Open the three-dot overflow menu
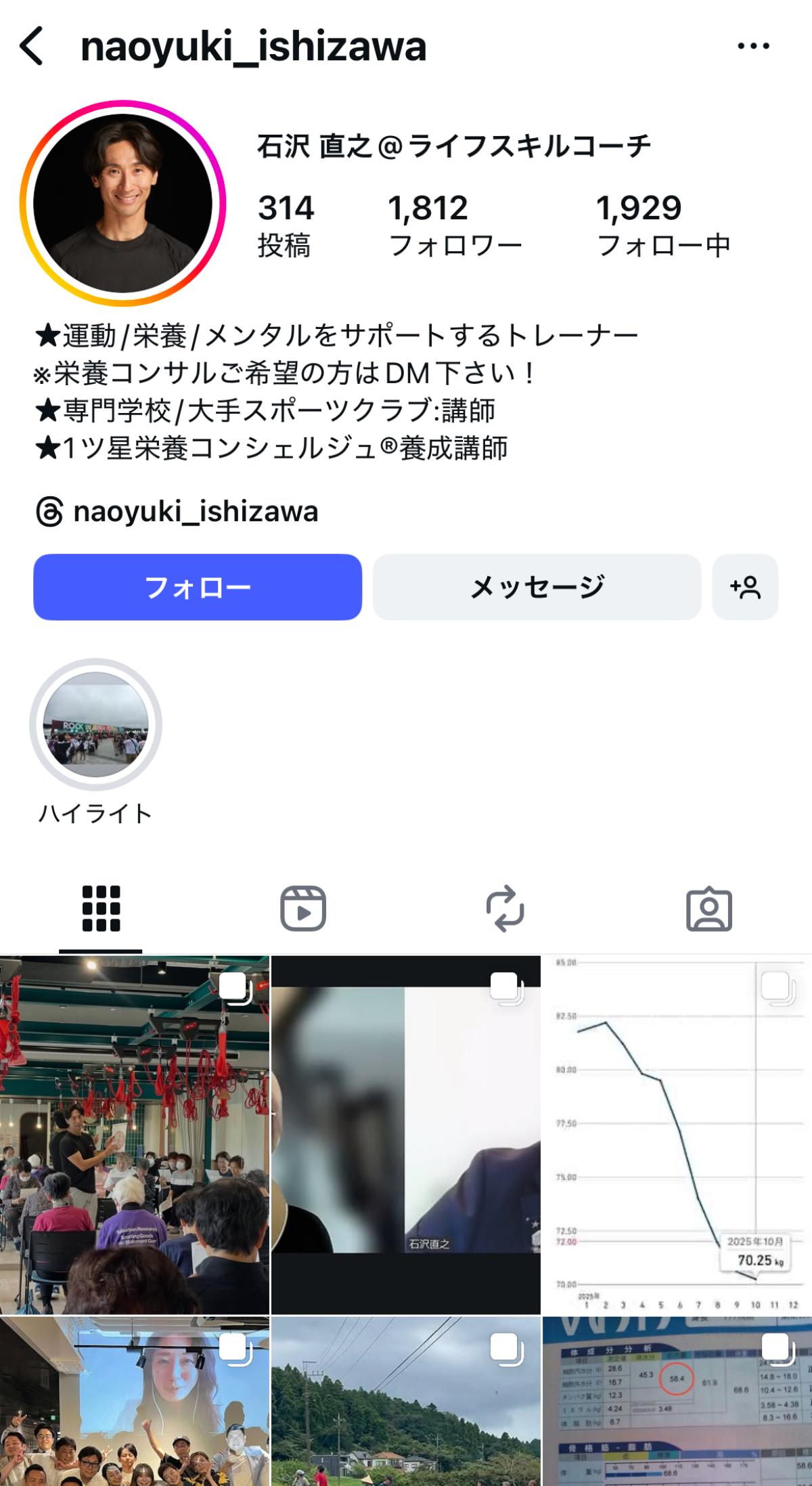This screenshot has height=1486, width=812. click(x=753, y=46)
